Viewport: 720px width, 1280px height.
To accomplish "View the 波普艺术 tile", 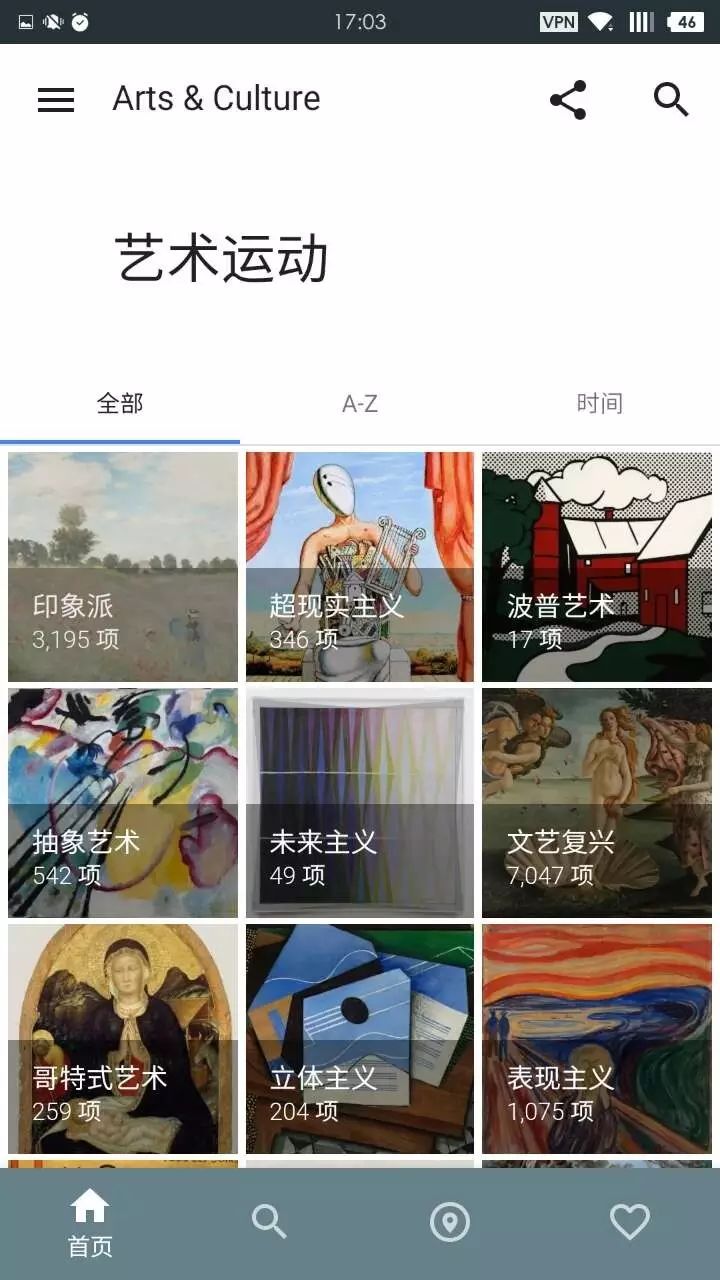I will click(597, 567).
